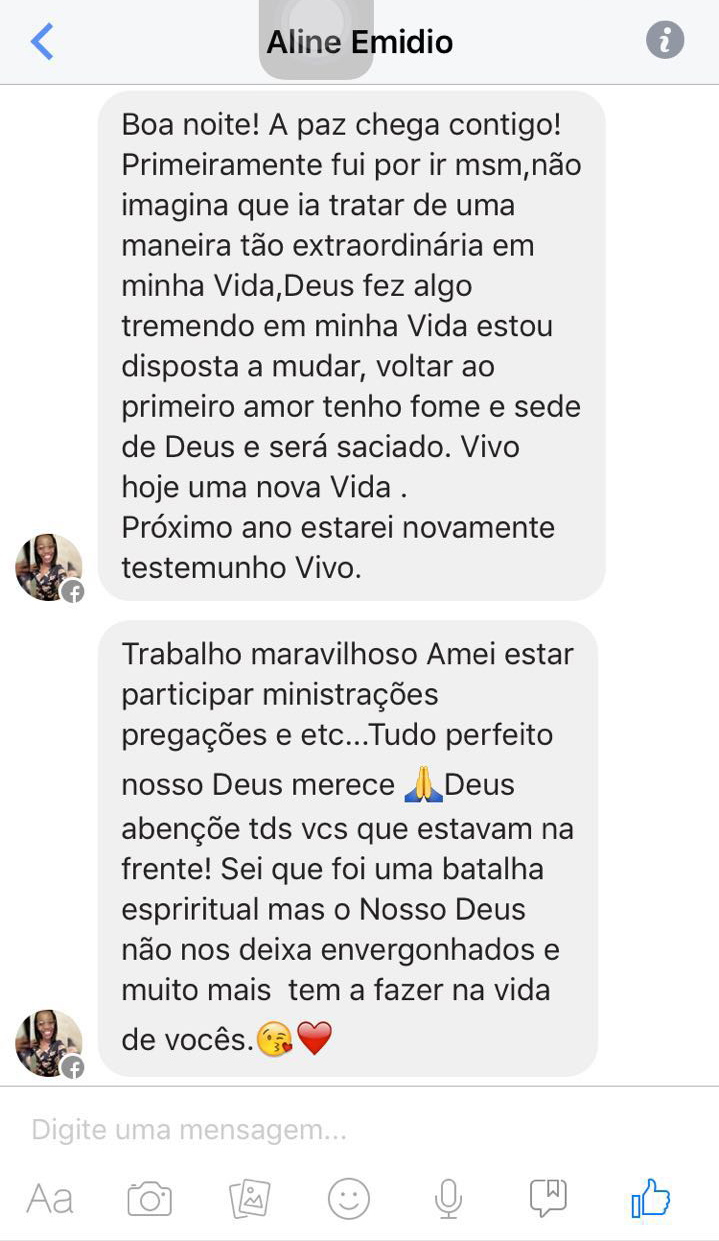Tap the 'Digite uma mensagem' text field
The height and width of the screenshot is (1241, 719).
click(300, 1131)
